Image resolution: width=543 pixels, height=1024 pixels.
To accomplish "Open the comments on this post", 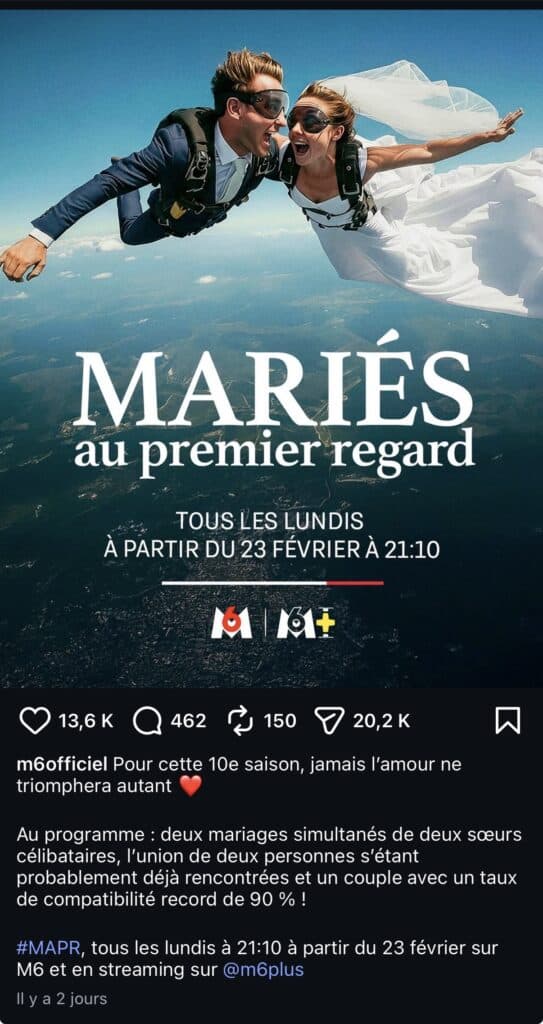I will [147, 720].
